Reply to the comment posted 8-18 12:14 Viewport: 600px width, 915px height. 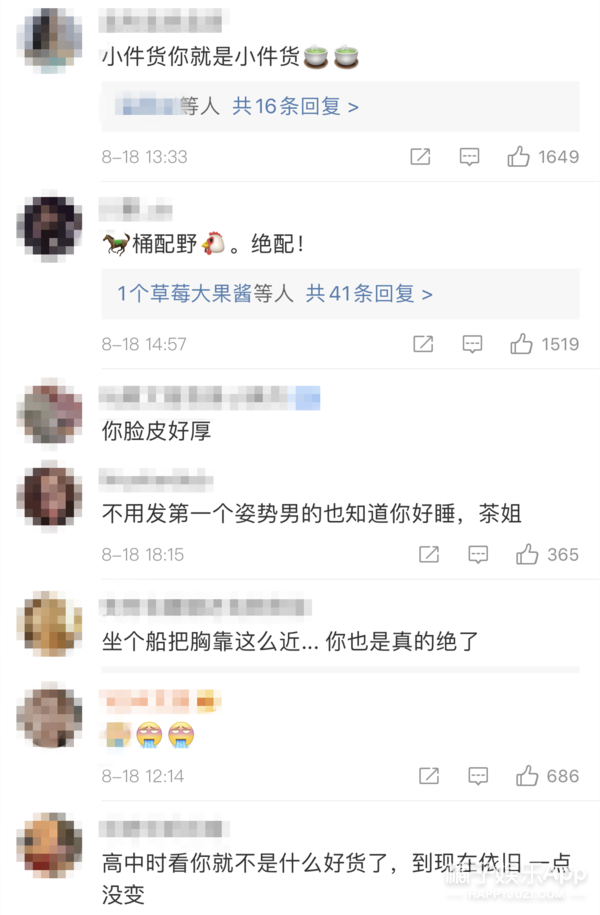478,776
